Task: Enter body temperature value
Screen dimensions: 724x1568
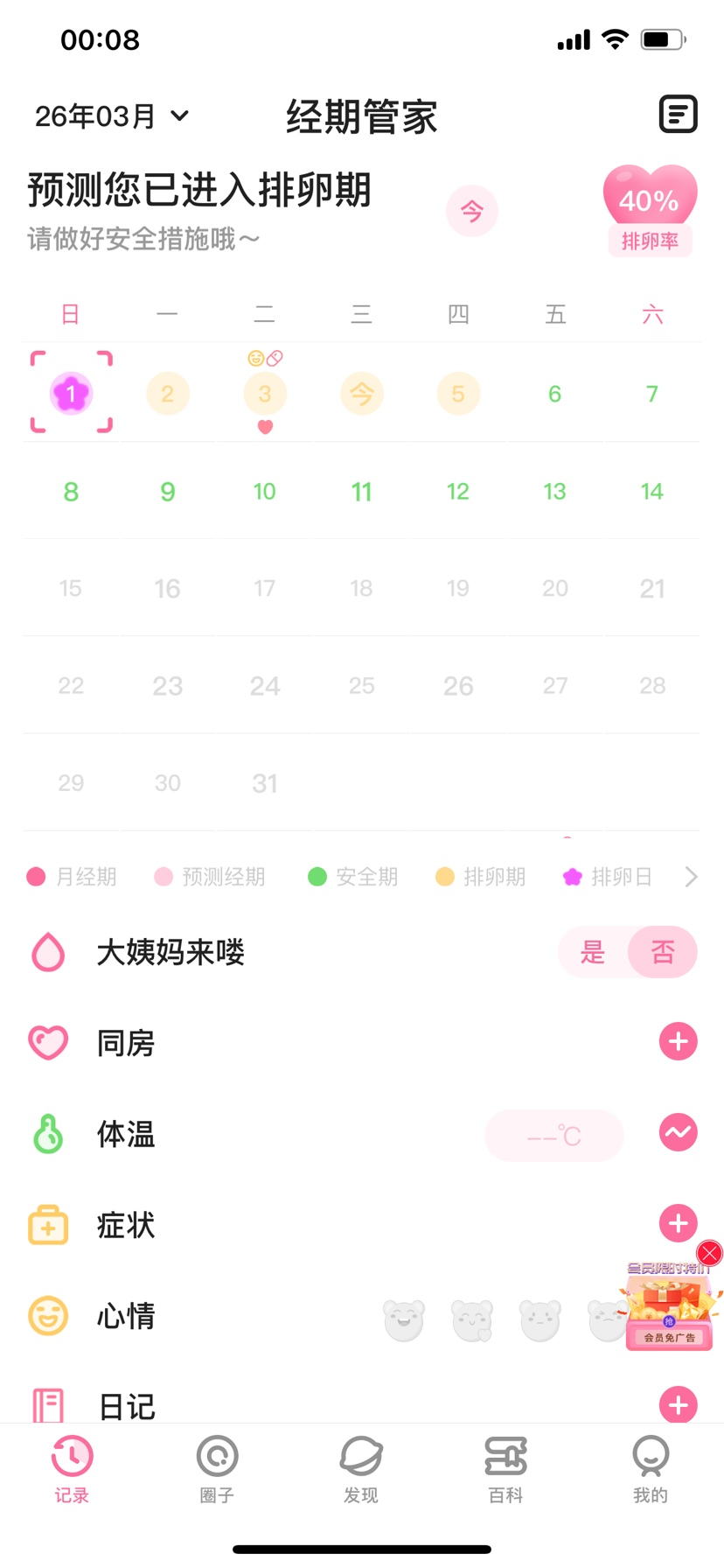Action: click(553, 1136)
